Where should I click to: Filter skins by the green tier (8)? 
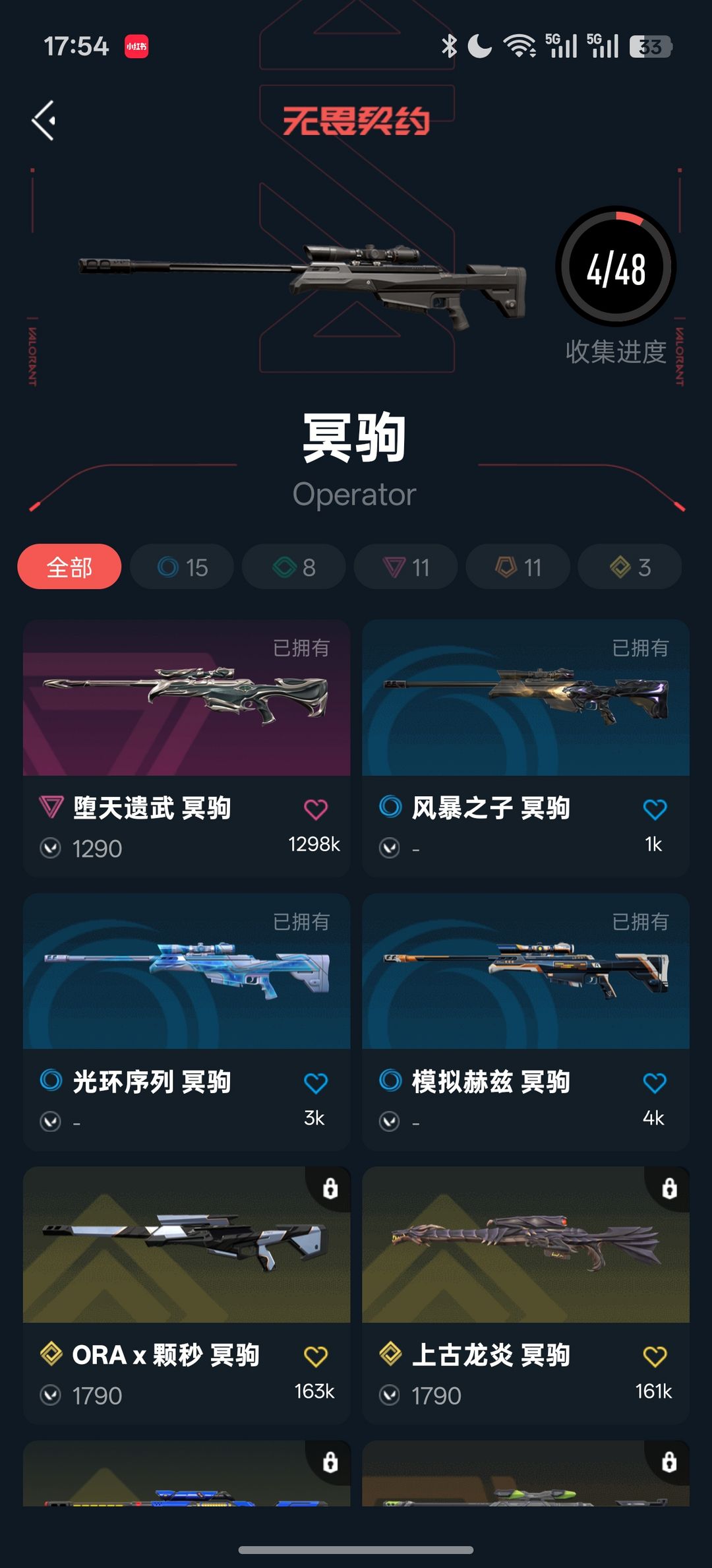294,567
